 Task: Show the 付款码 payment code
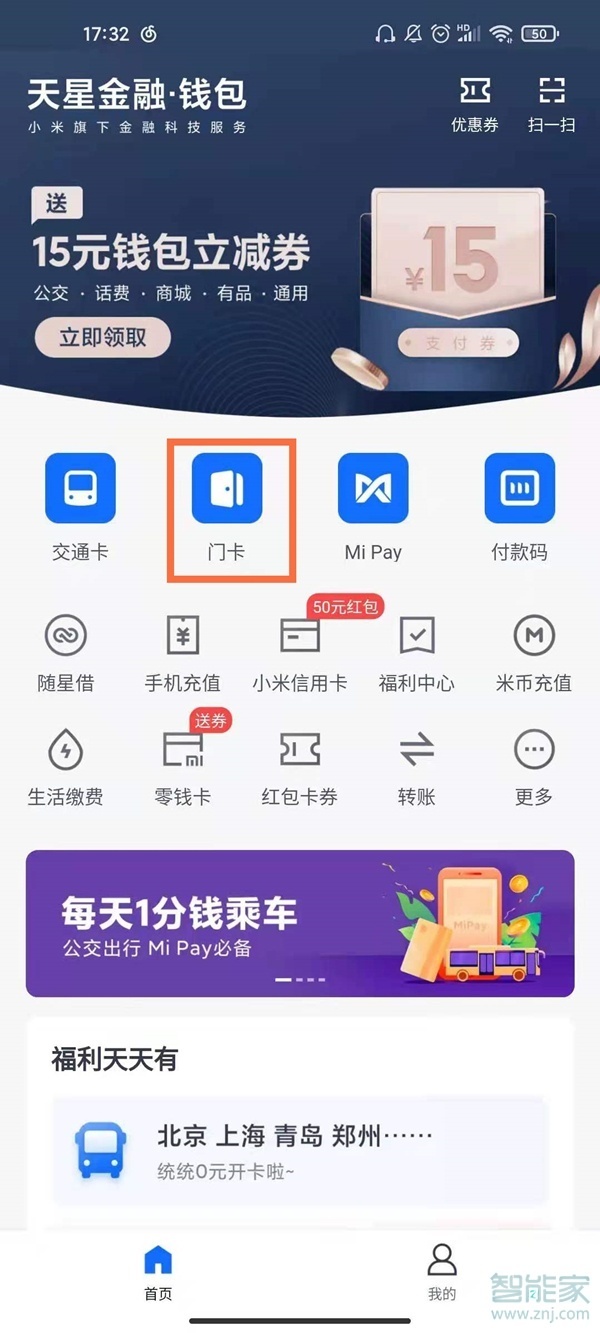pos(519,506)
